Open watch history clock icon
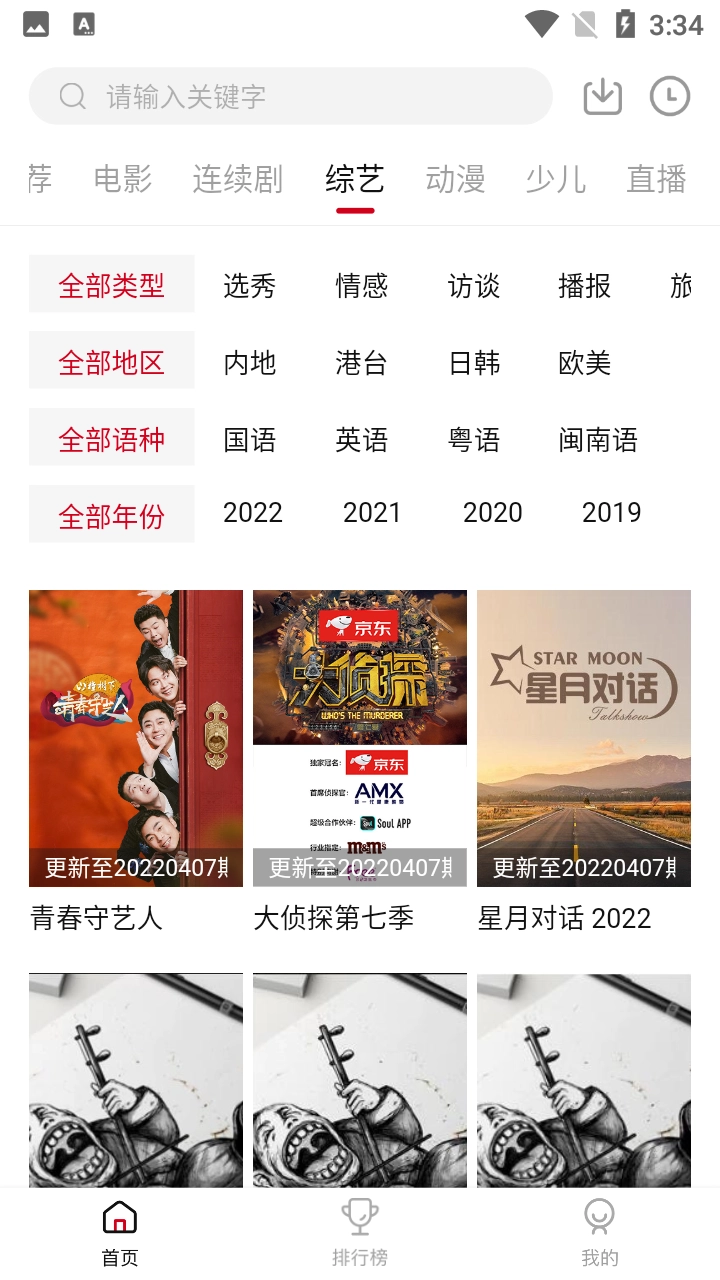720x1280 pixels. coord(669,97)
